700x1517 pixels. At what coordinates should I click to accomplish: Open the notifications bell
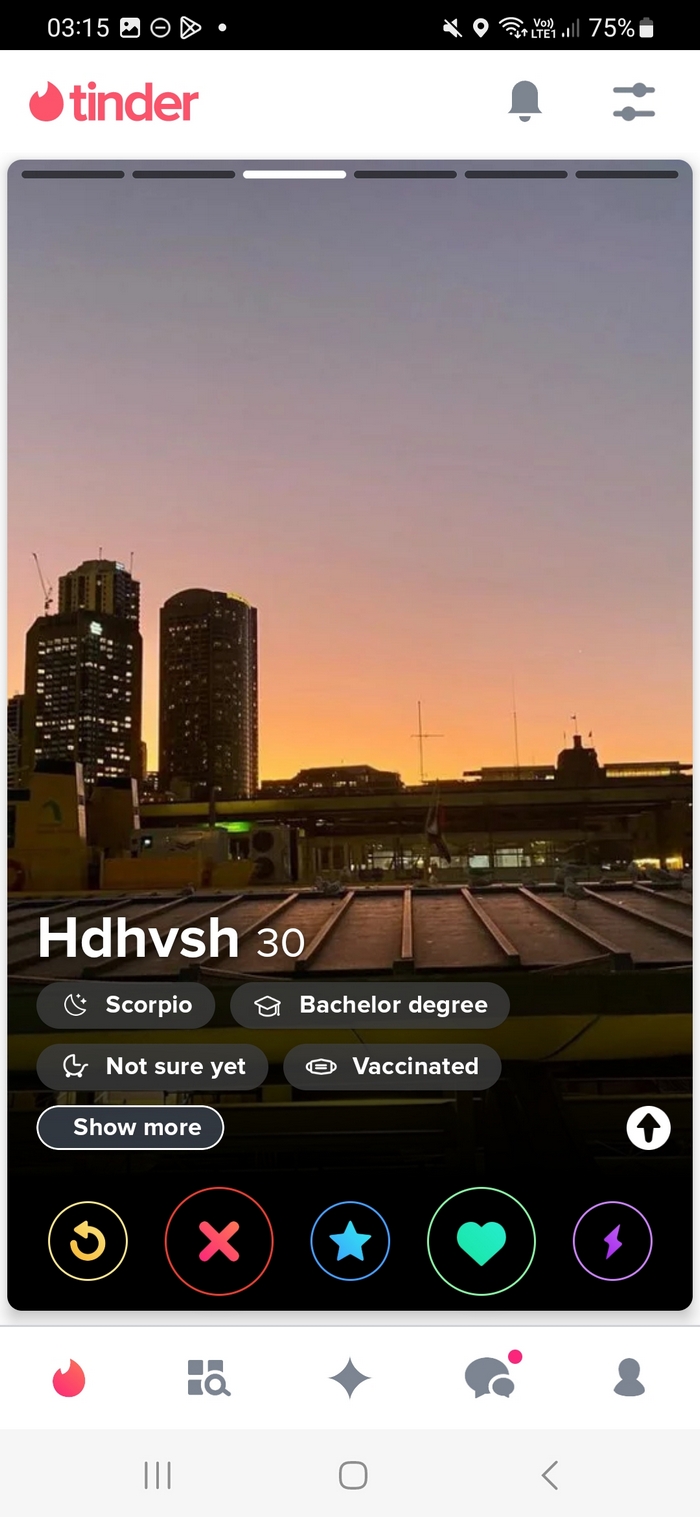525,101
